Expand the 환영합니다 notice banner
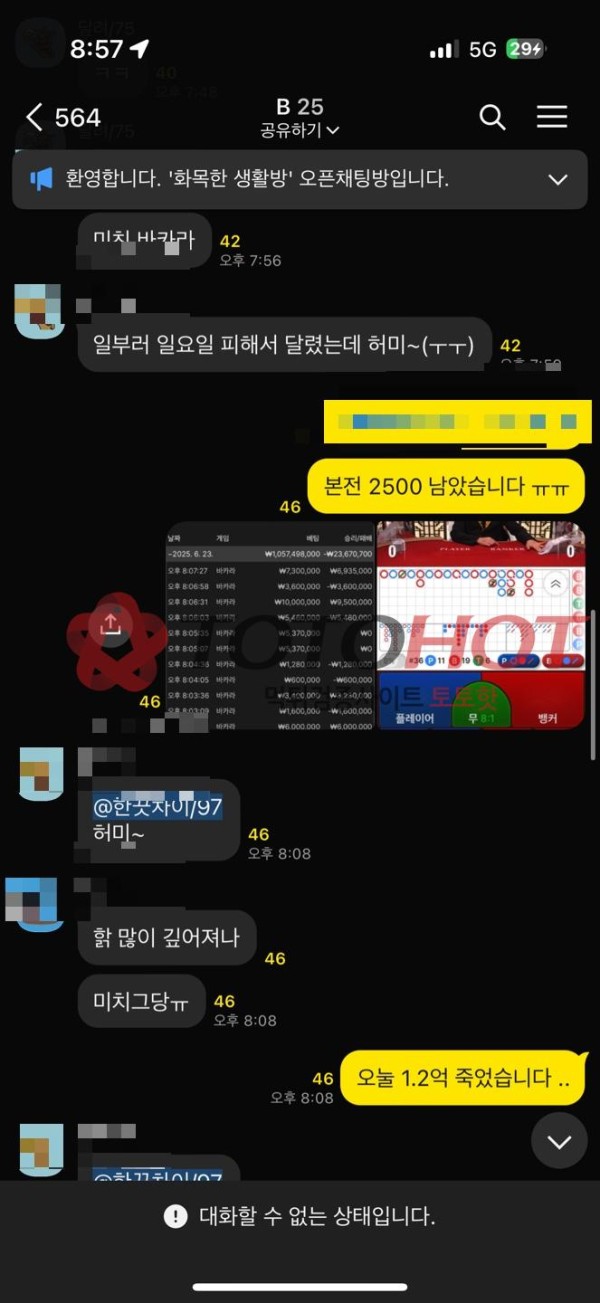The image size is (600, 1303). [x=558, y=180]
